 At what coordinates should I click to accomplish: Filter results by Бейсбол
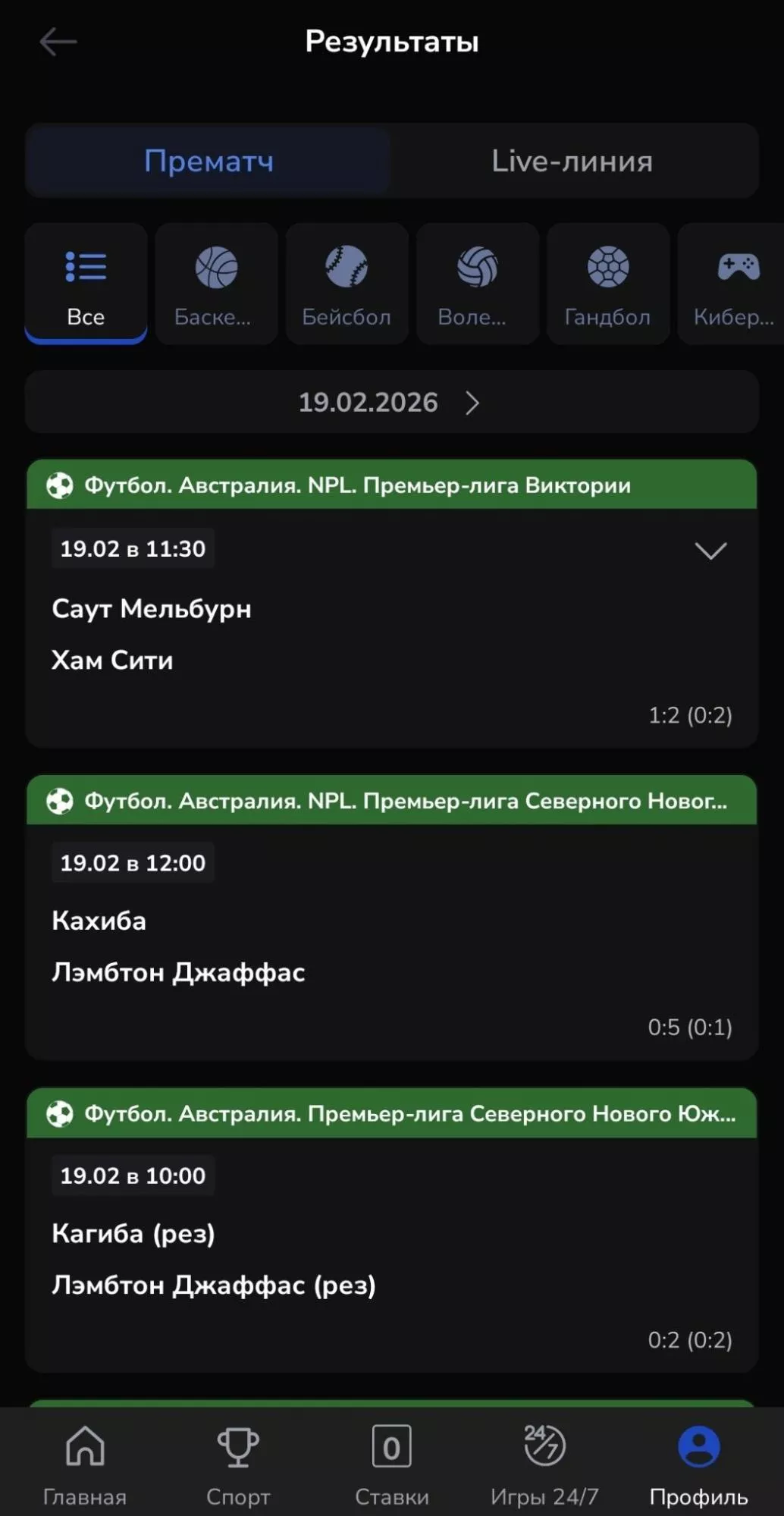coord(347,284)
